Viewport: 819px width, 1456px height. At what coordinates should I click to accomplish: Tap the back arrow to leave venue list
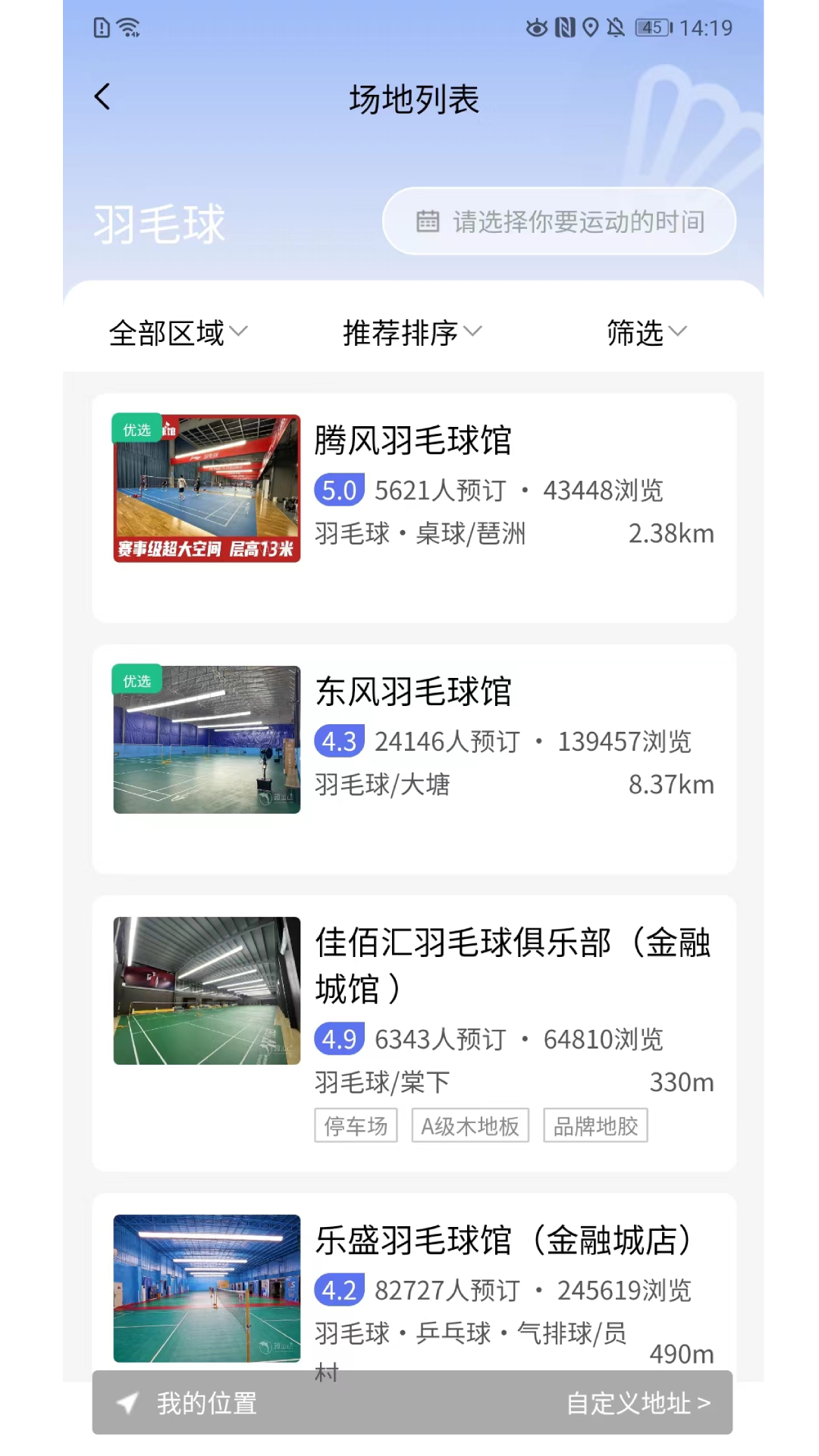[x=102, y=96]
